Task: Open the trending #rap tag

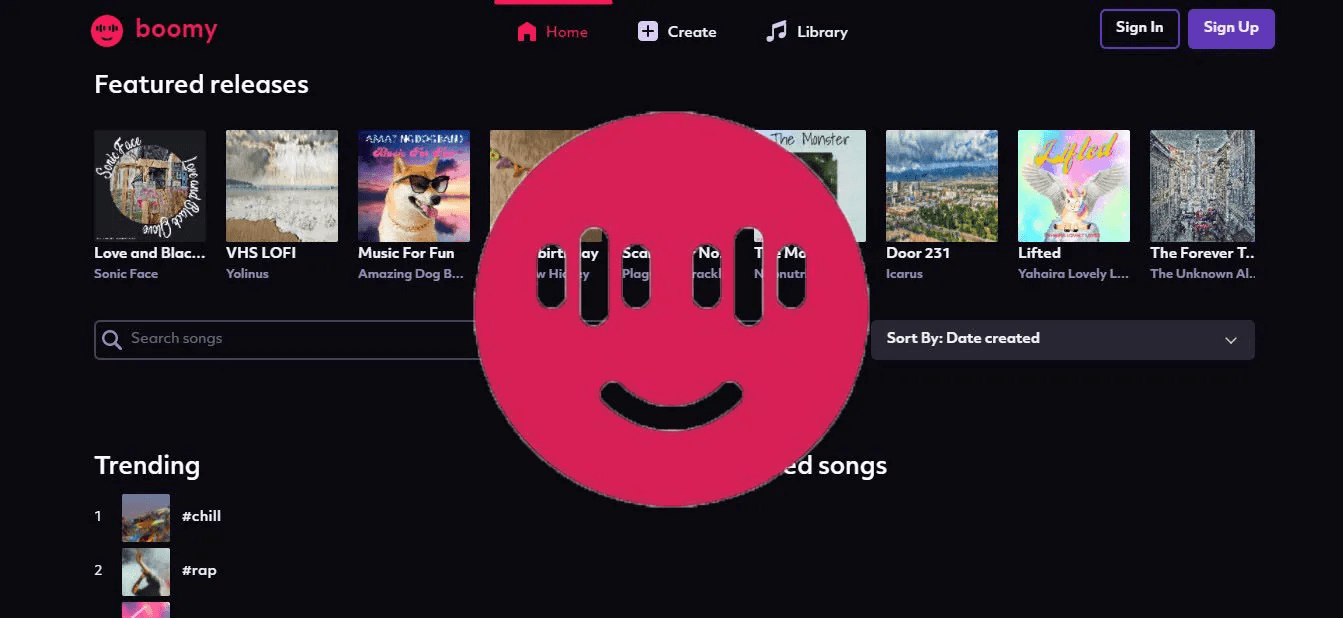Action: (199, 571)
